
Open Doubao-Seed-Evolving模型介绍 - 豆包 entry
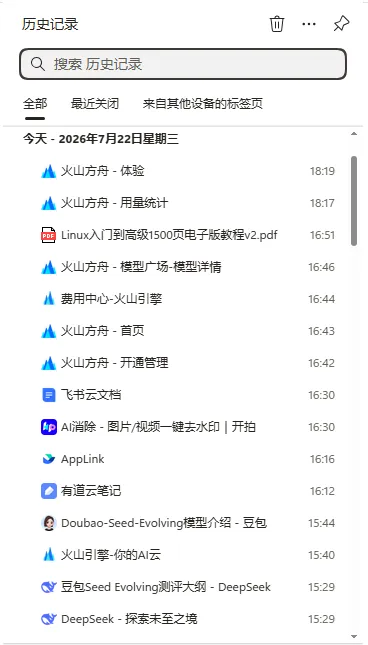(187, 523)
